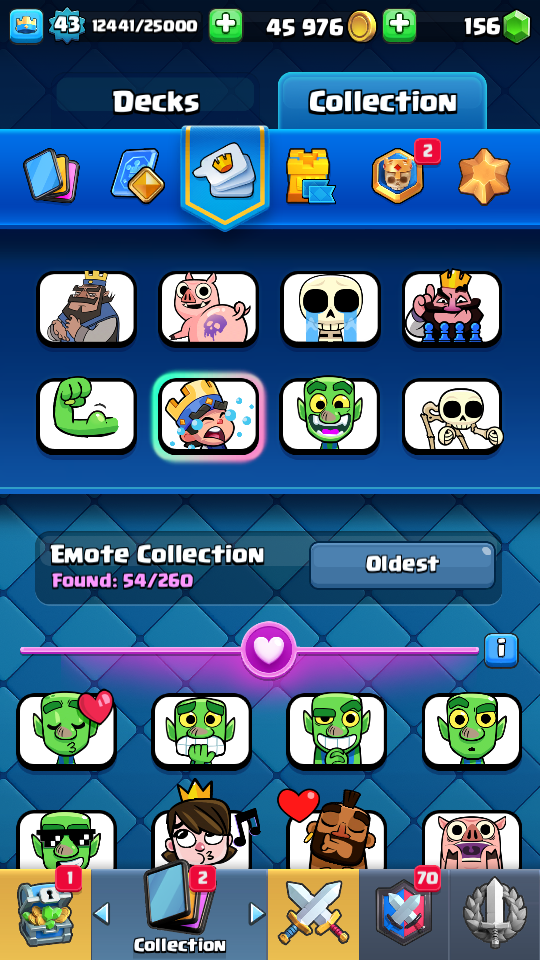The width and height of the screenshot is (540, 960).
Task: Open the banners sub-tab with badge 2
Action: 398,175
